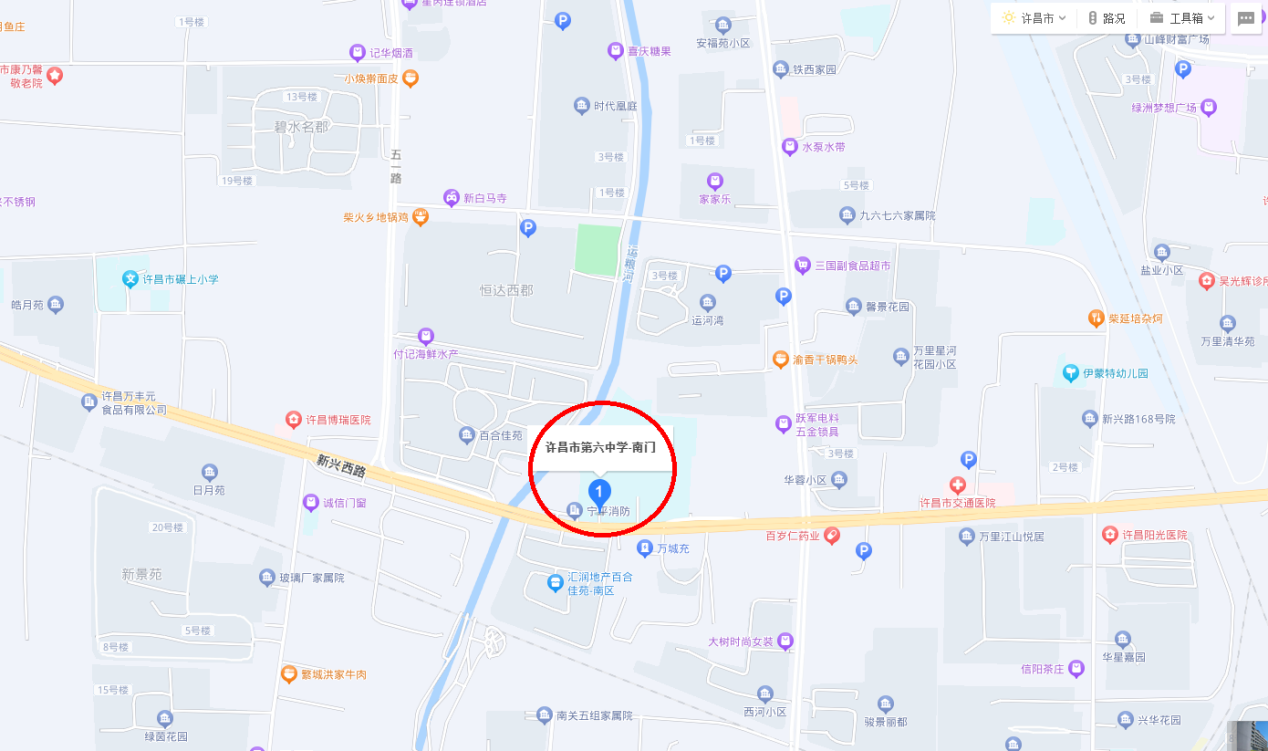This screenshot has width=1268, height=751.
Task: Tap the 家家乐 shop marker
Action: tap(714, 182)
